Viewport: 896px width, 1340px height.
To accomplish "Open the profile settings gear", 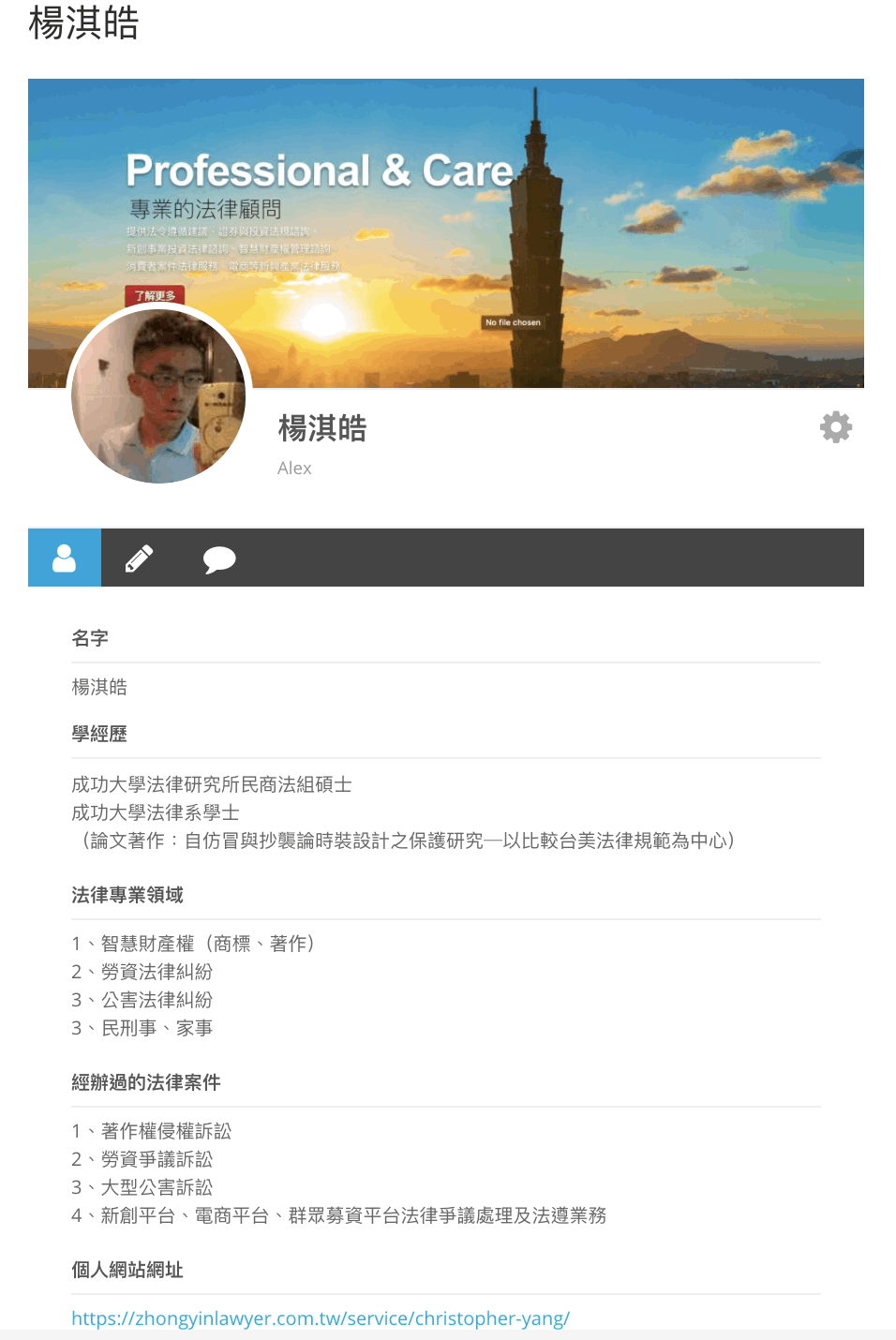I will [835, 427].
